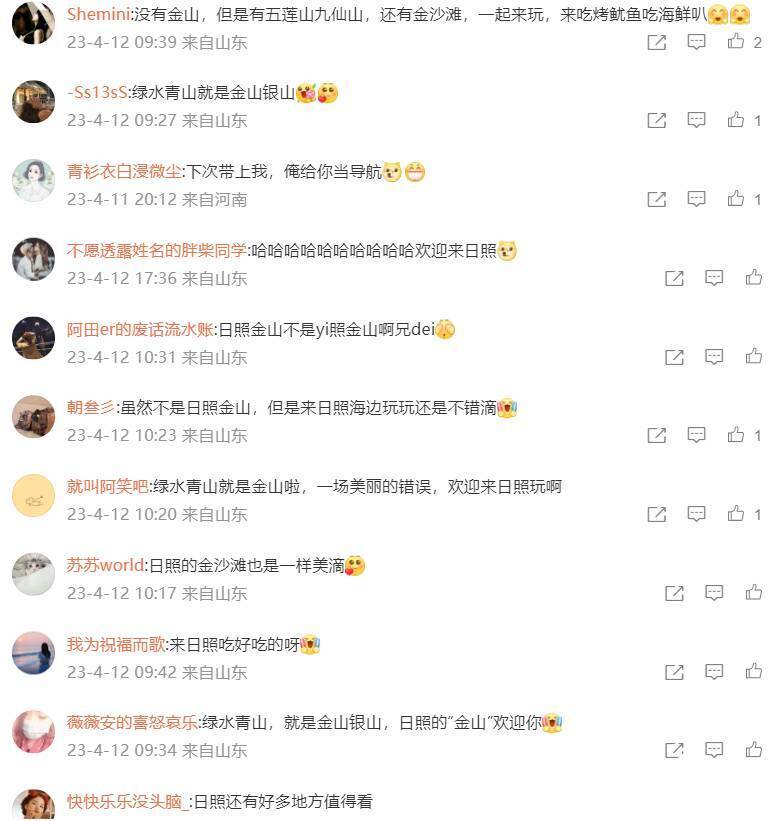The height and width of the screenshot is (821, 777).
Task: Reply to 就叫阿笑吧's comment
Action: [x=696, y=514]
